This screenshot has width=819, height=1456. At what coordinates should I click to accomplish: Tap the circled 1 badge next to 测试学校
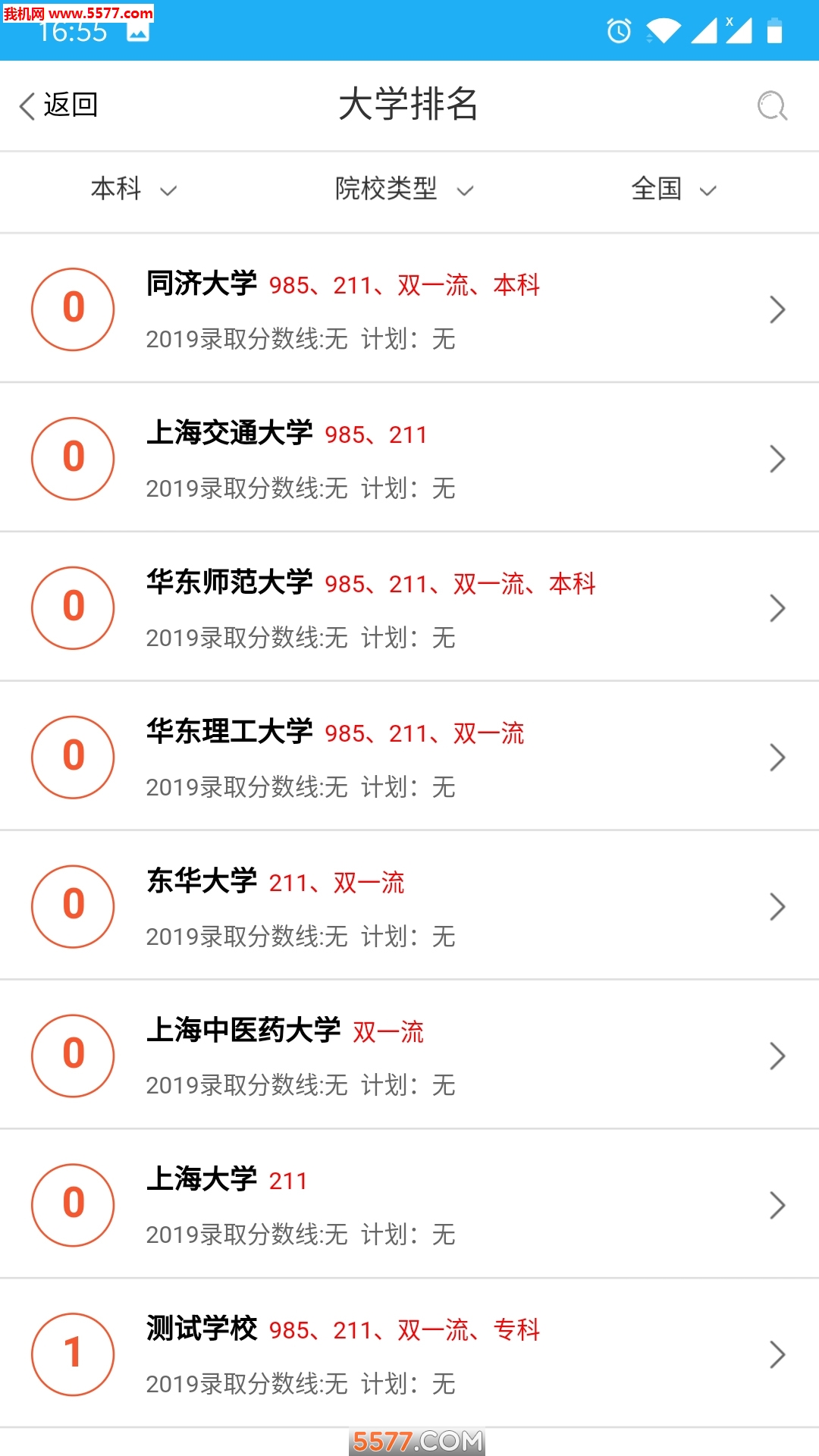coord(72,1354)
